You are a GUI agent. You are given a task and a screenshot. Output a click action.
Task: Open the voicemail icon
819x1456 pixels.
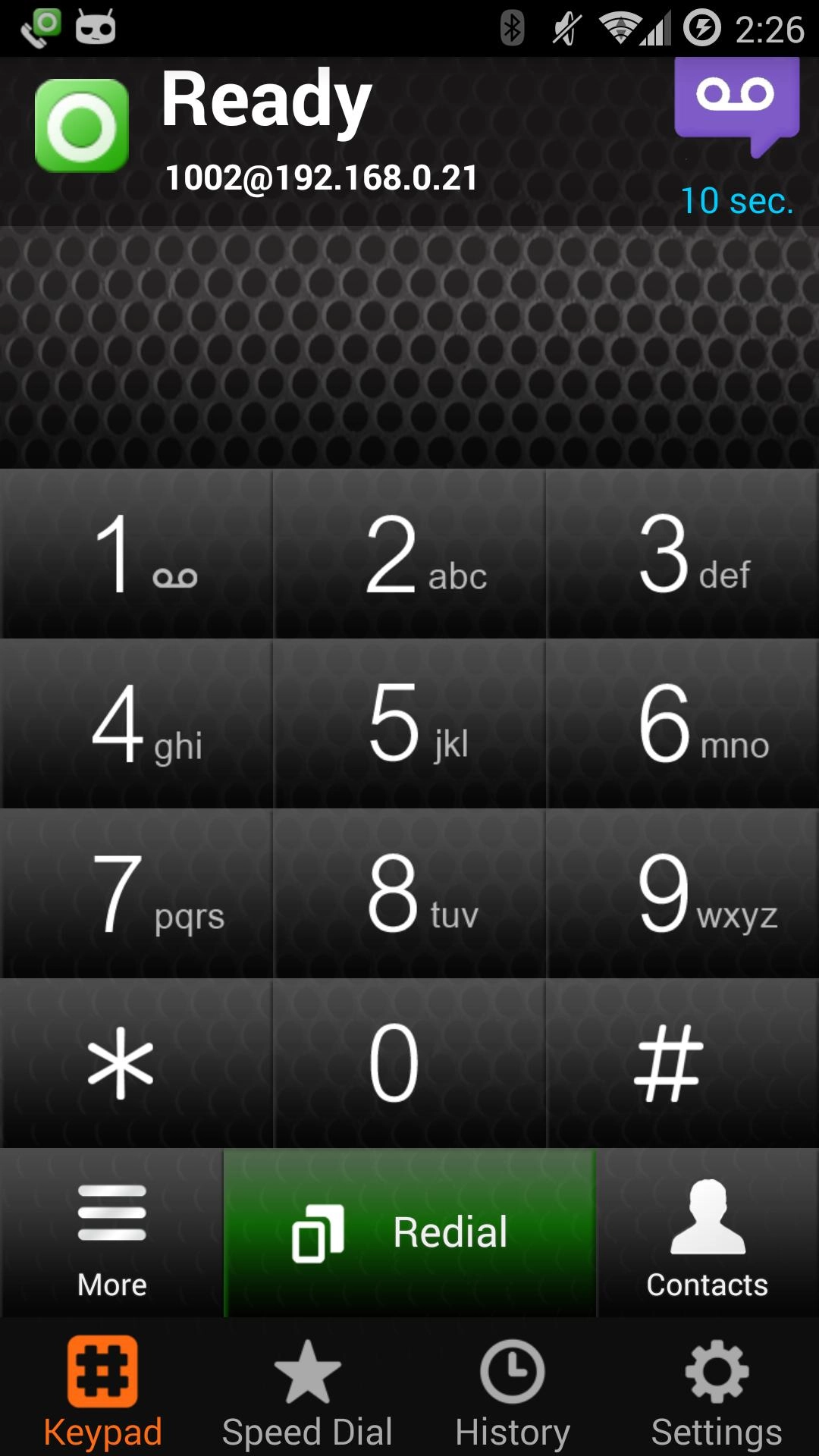tap(736, 102)
